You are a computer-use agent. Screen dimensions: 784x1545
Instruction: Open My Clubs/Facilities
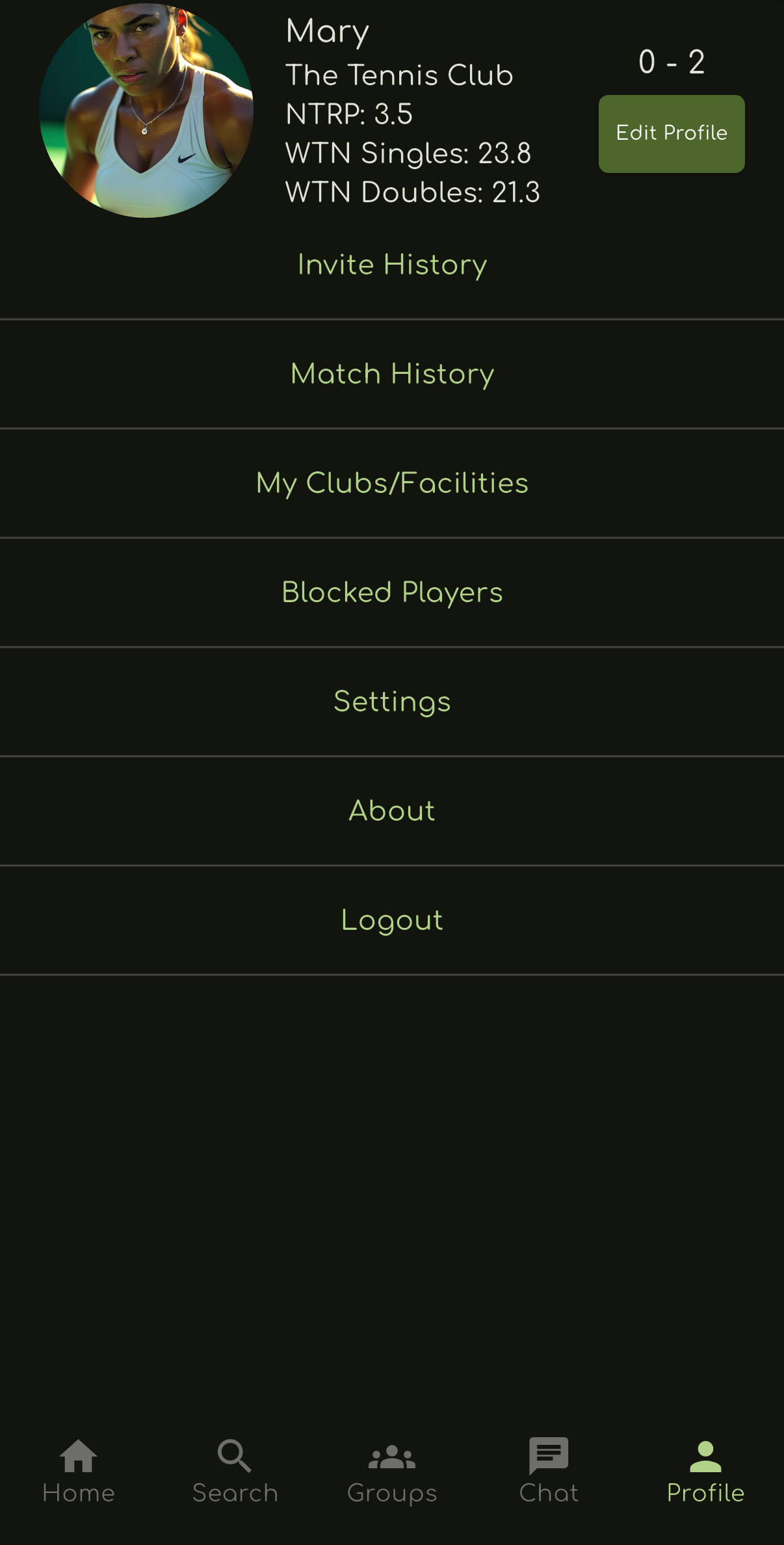pyautogui.click(x=391, y=483)
